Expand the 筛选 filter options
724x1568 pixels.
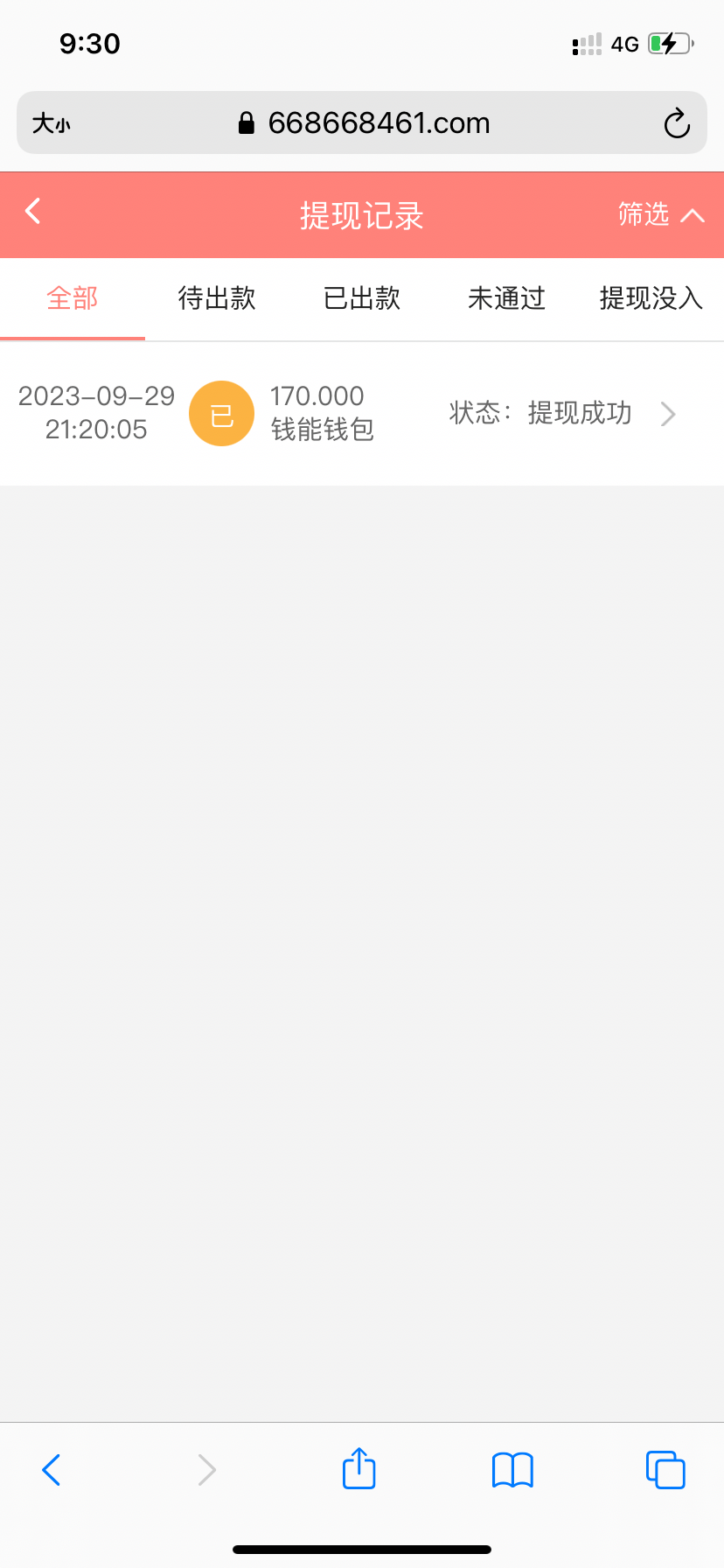click(x=660, y=214)
